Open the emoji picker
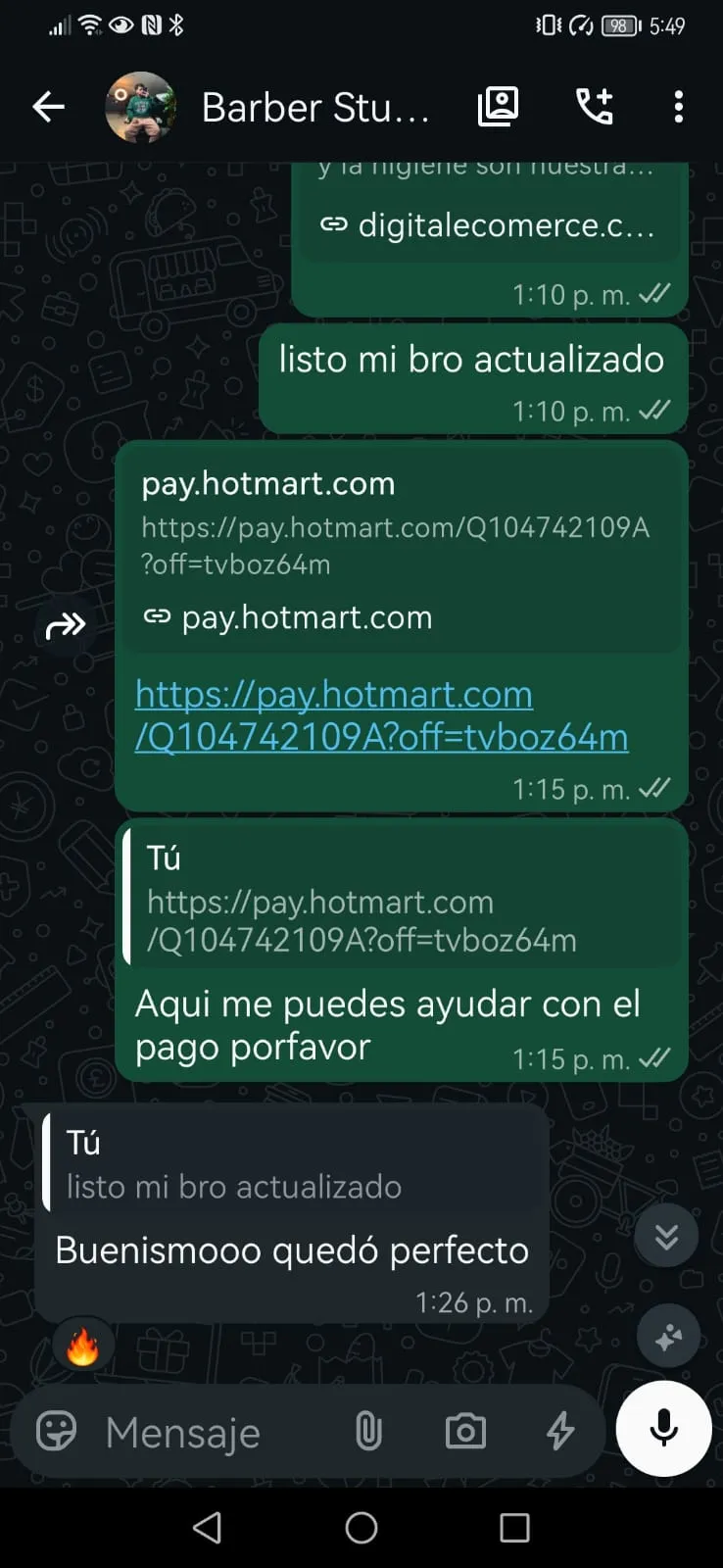 (56, 1432)
